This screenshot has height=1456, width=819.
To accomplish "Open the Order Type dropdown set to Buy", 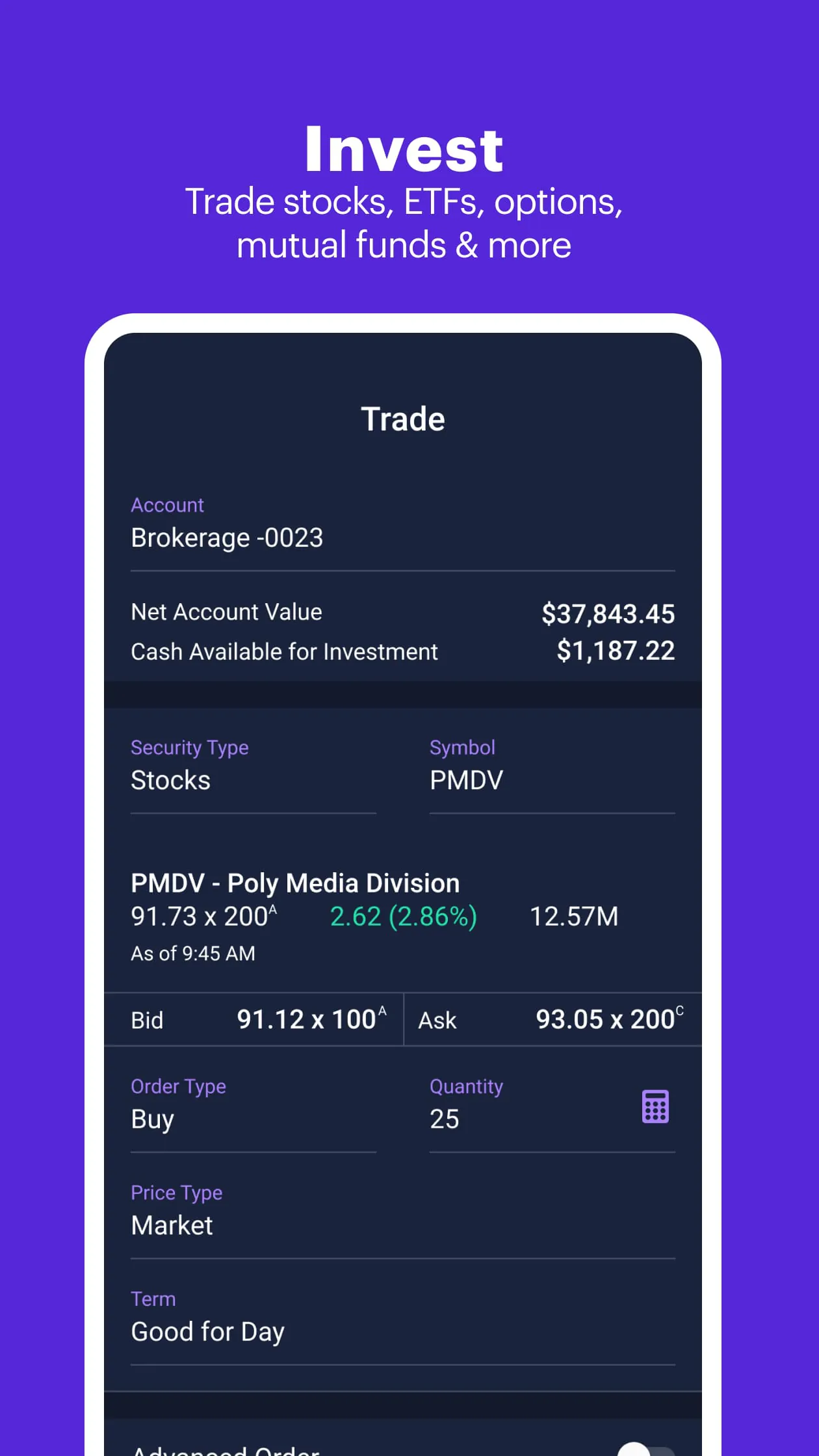I will coord(152,1119).
